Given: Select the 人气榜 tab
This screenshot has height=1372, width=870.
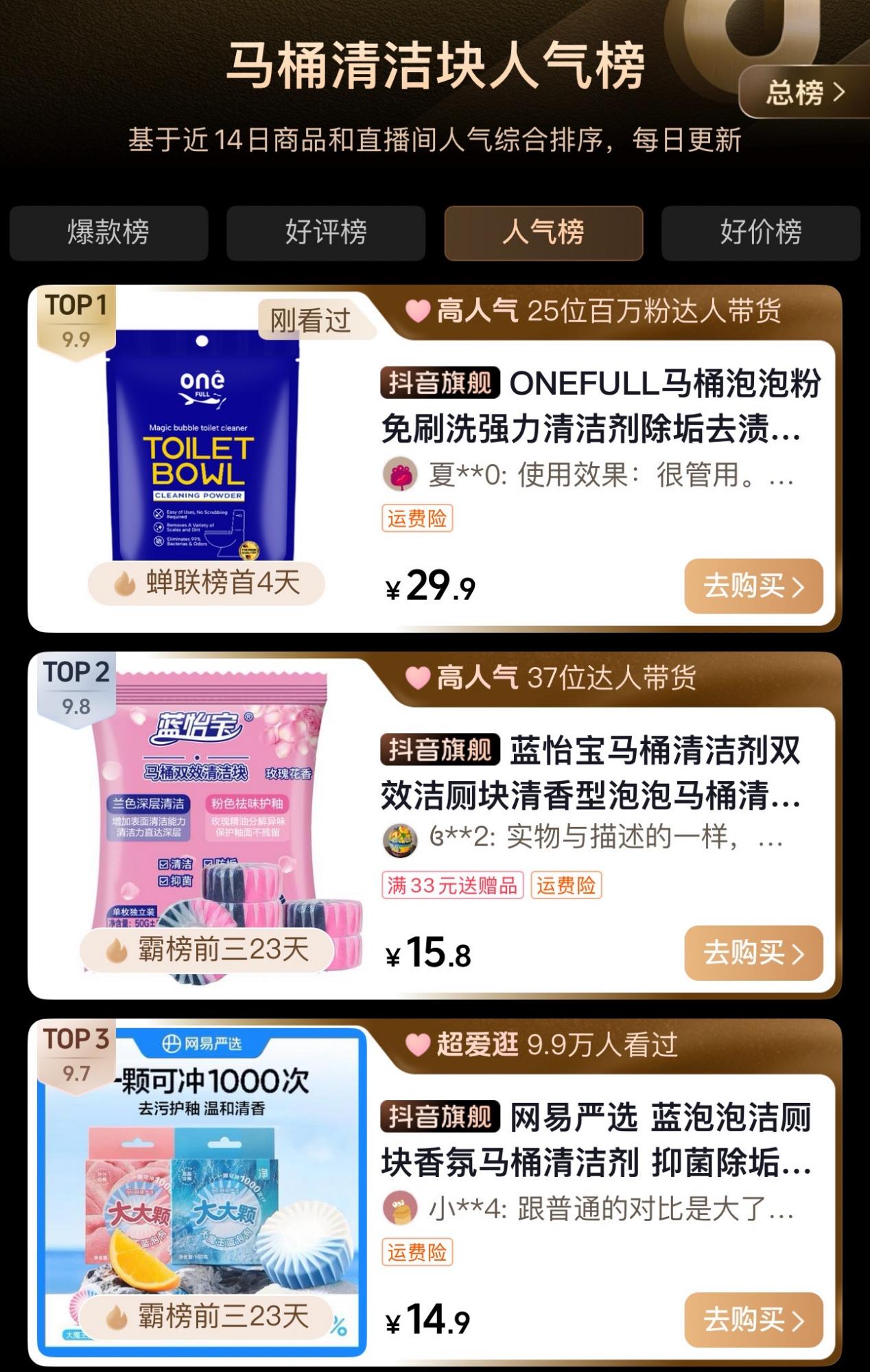Looking at the screenshot, I should [543, 233].
